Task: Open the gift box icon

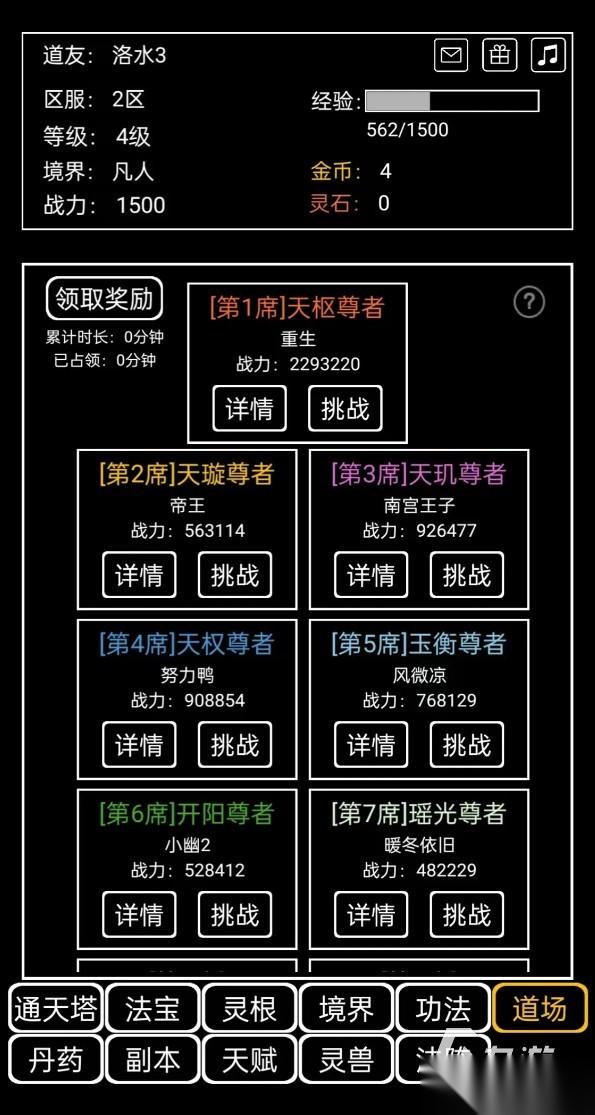Action: (x=500, y=55)
